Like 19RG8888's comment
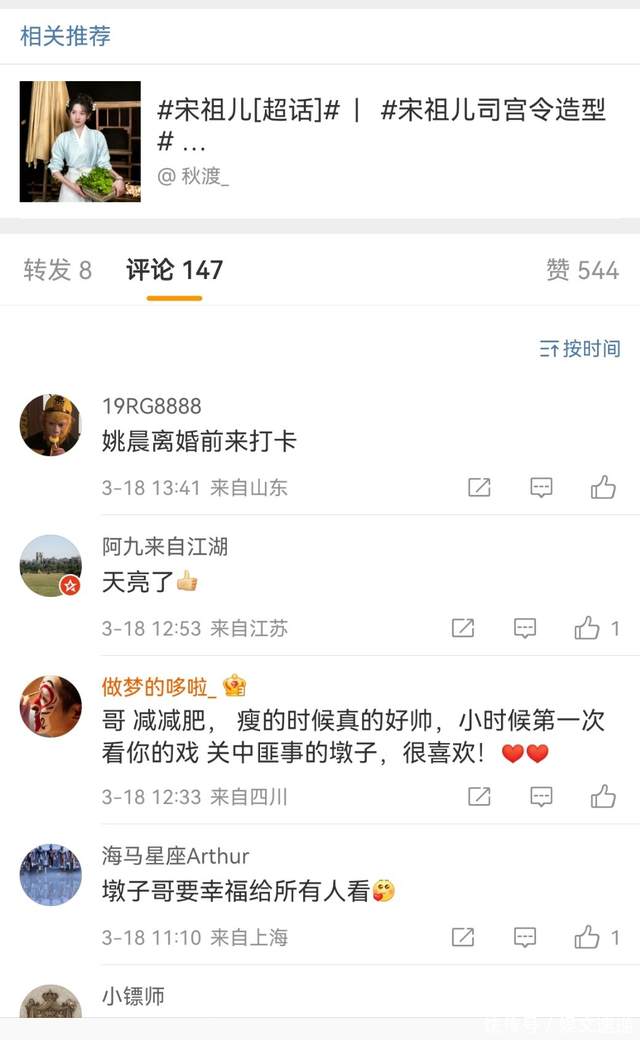Screen dimensions: 640x1040 click(x=603, y=487)
